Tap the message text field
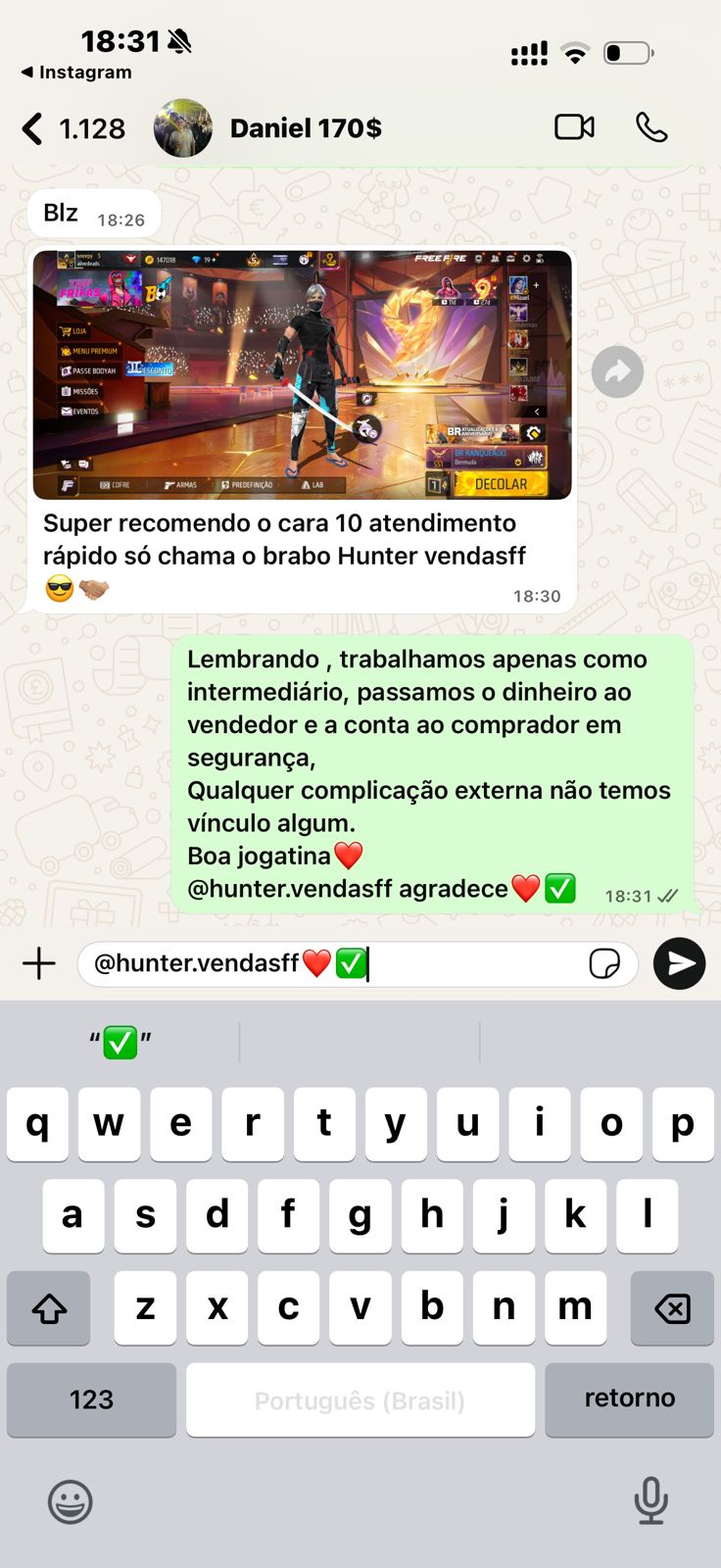The height and width of the screenshot is (1568, 721). pyautogui.click(x=333, y=963)
